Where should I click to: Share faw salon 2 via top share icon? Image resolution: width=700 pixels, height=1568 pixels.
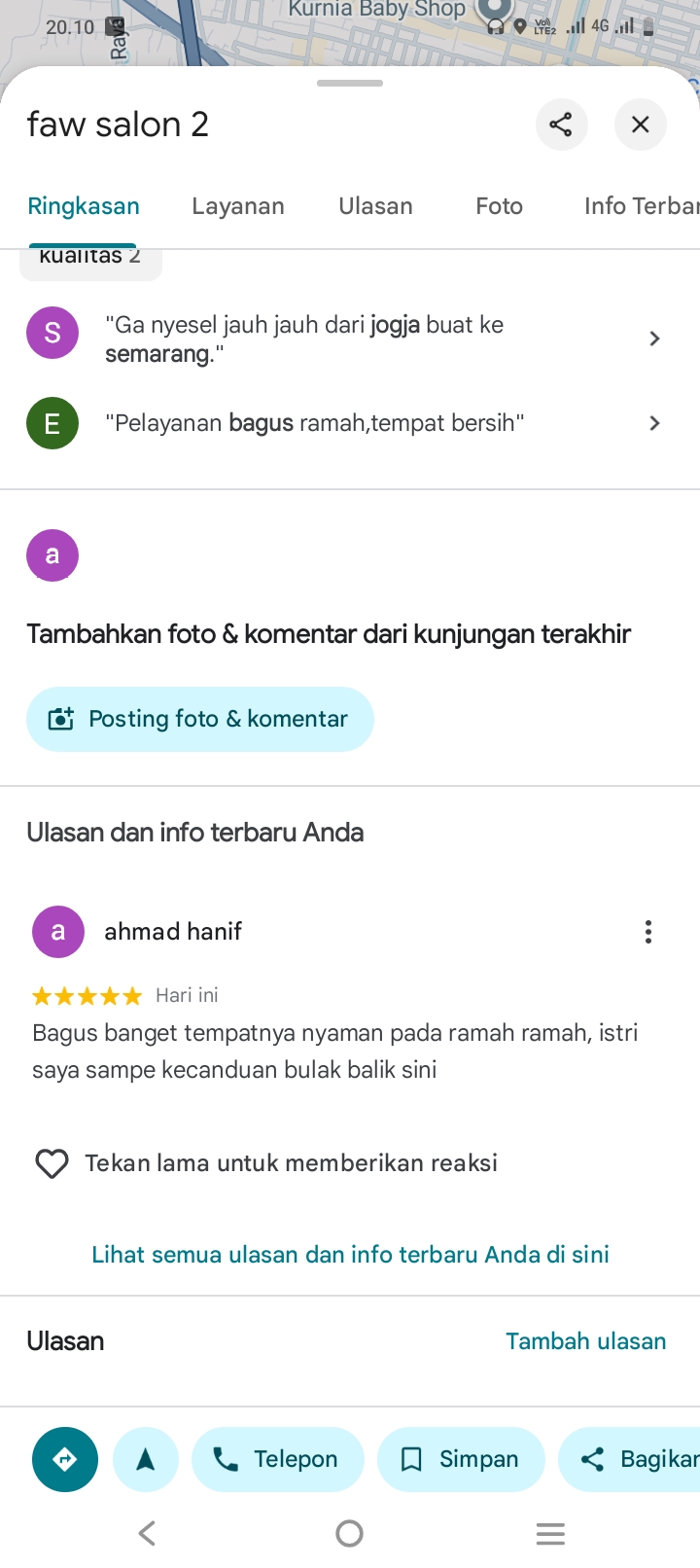coord(561,125)
